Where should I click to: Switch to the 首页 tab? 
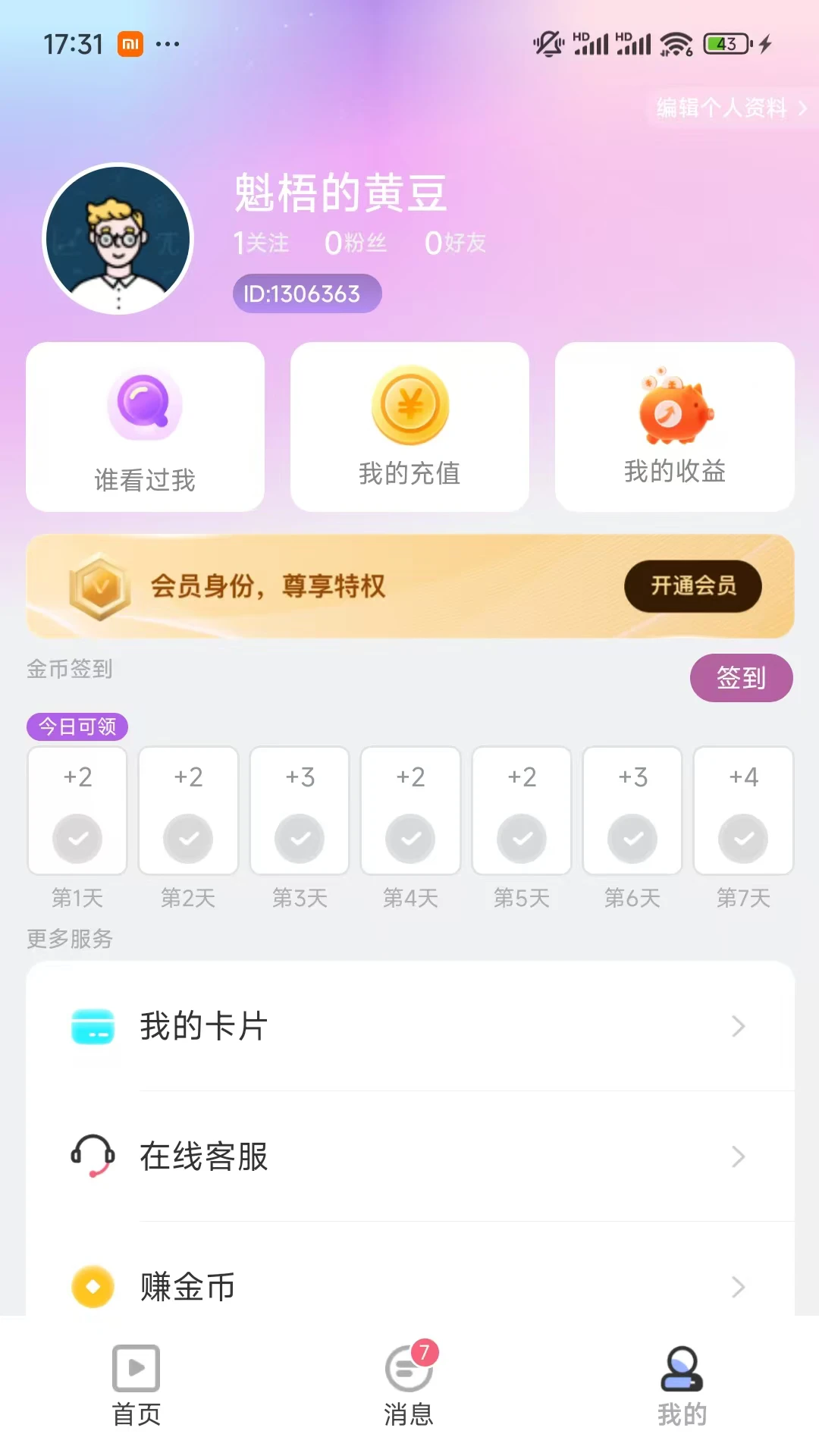coord(136,1385)
